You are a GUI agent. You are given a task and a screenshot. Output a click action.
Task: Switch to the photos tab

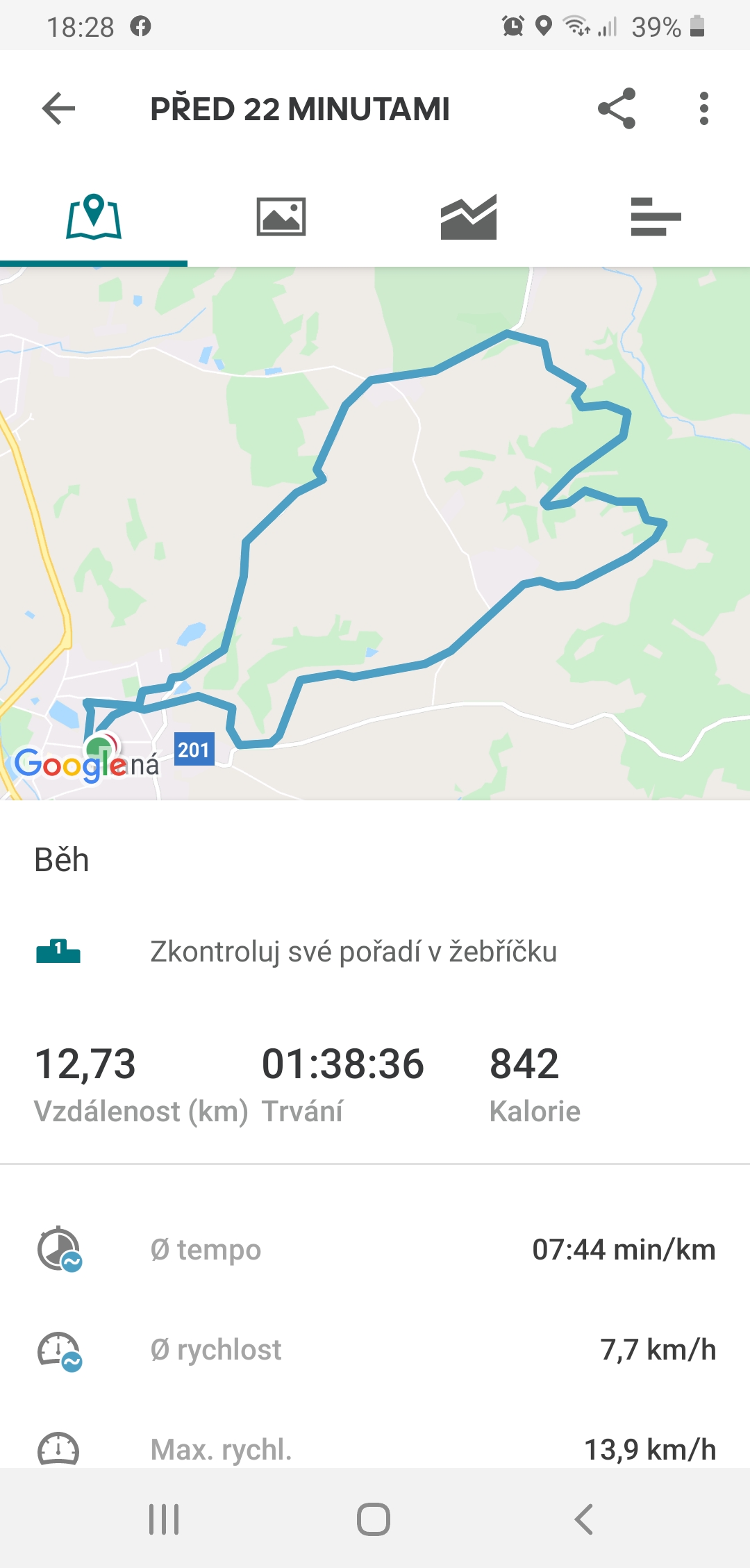click(281, 217)
